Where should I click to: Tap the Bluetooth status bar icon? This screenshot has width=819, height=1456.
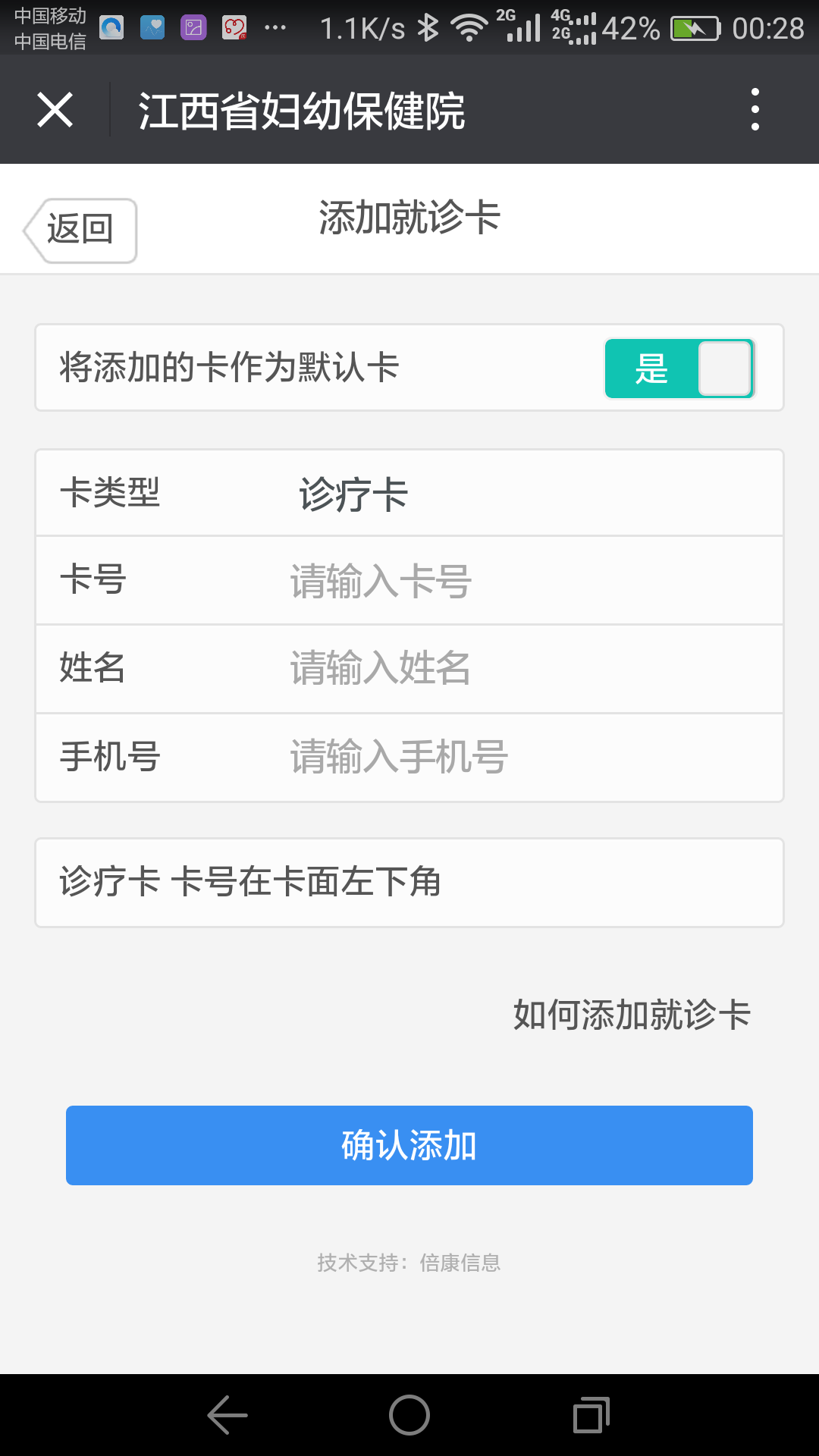(427, 25)
